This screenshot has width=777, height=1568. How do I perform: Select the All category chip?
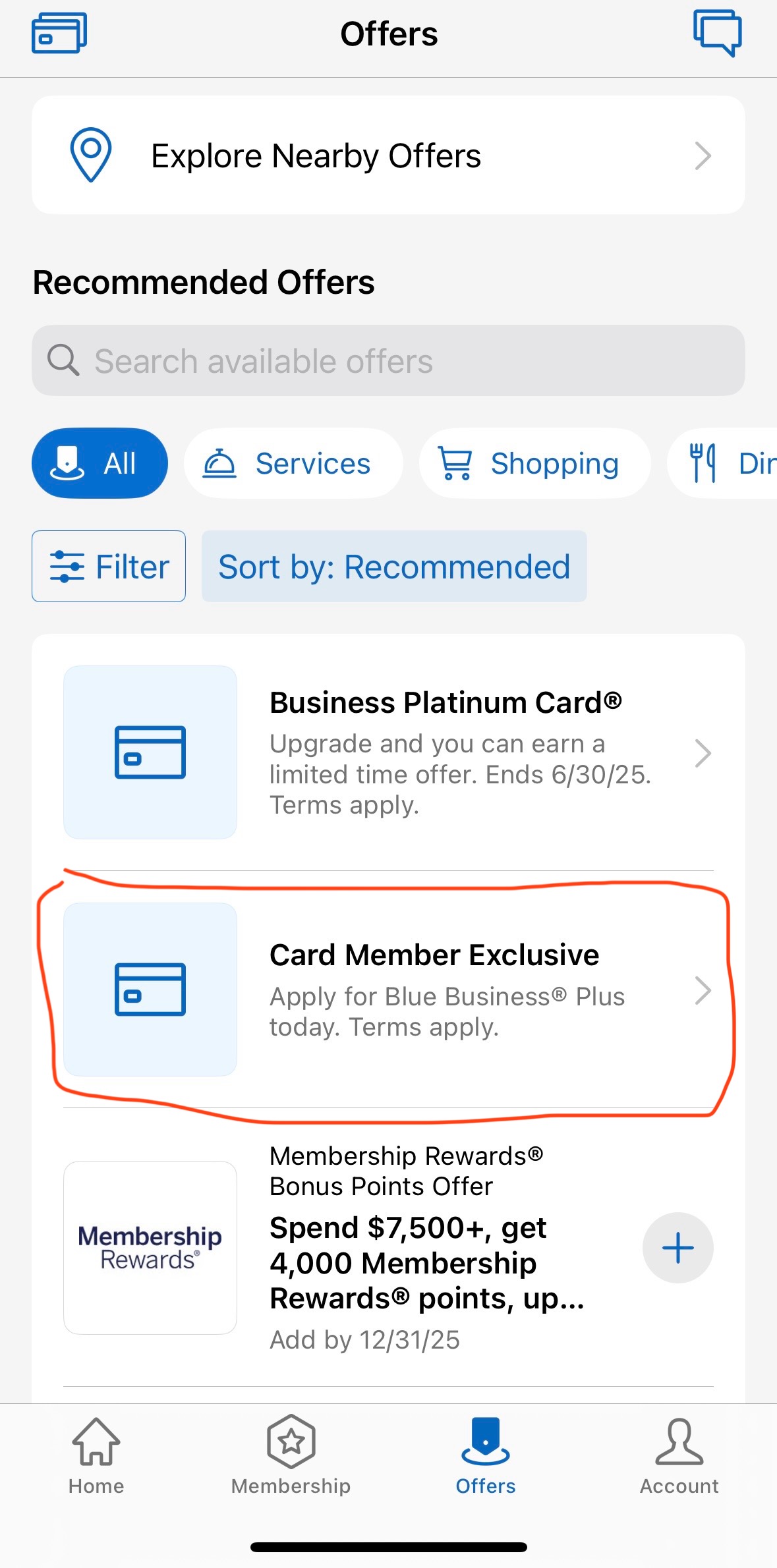[x=100, y=463]
